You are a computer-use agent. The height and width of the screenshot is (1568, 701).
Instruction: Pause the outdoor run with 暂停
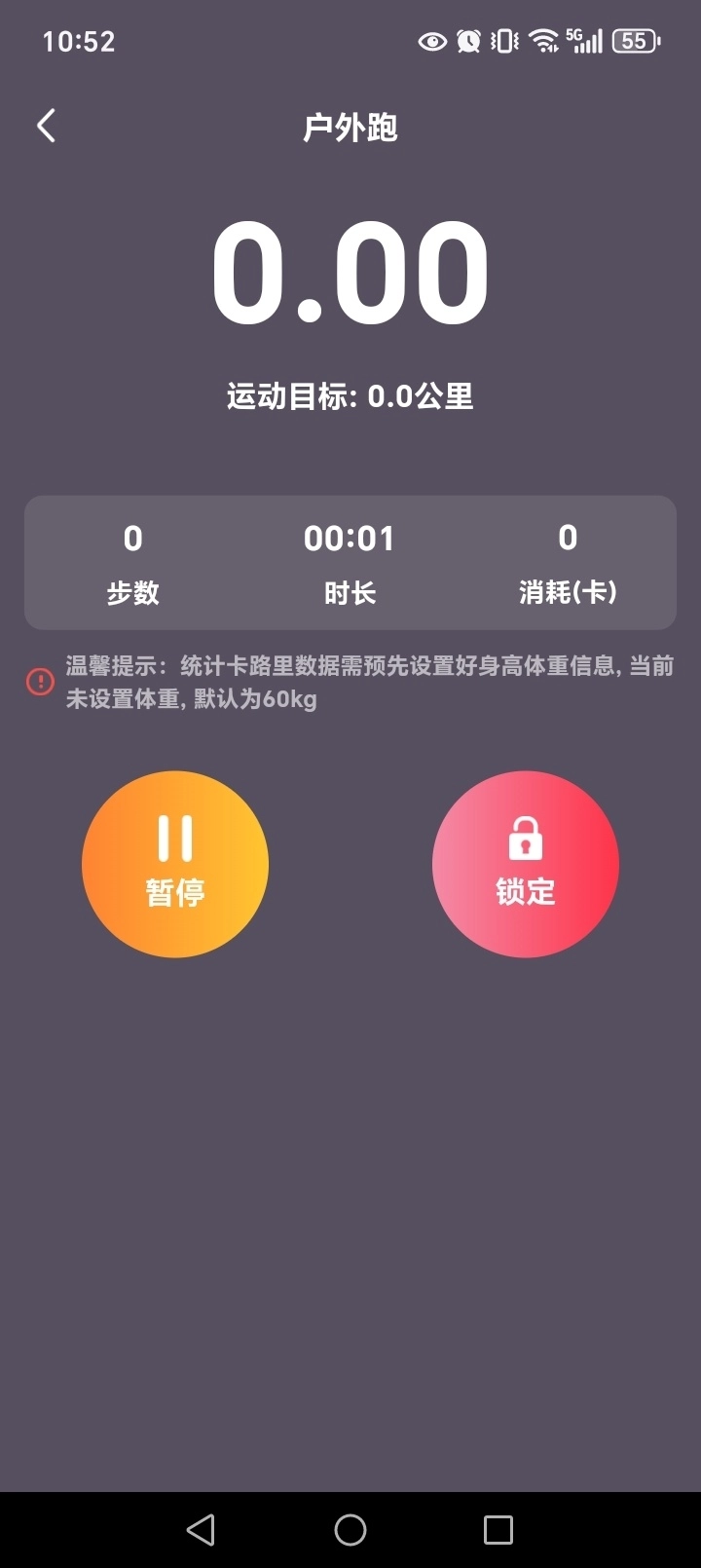click(x=175, y=864)
